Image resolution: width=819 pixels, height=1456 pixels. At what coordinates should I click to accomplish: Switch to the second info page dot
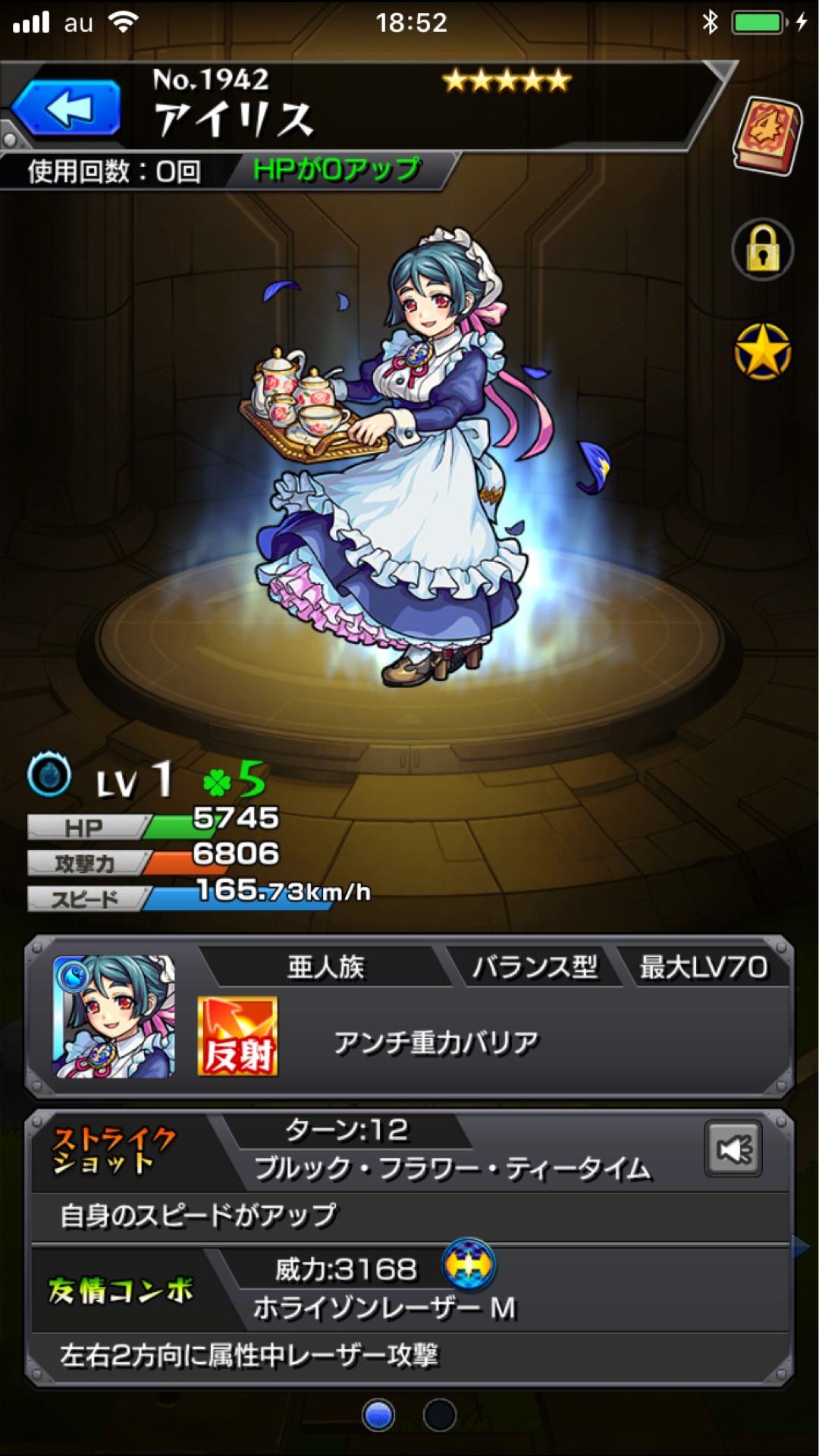tap(439, 1415)
